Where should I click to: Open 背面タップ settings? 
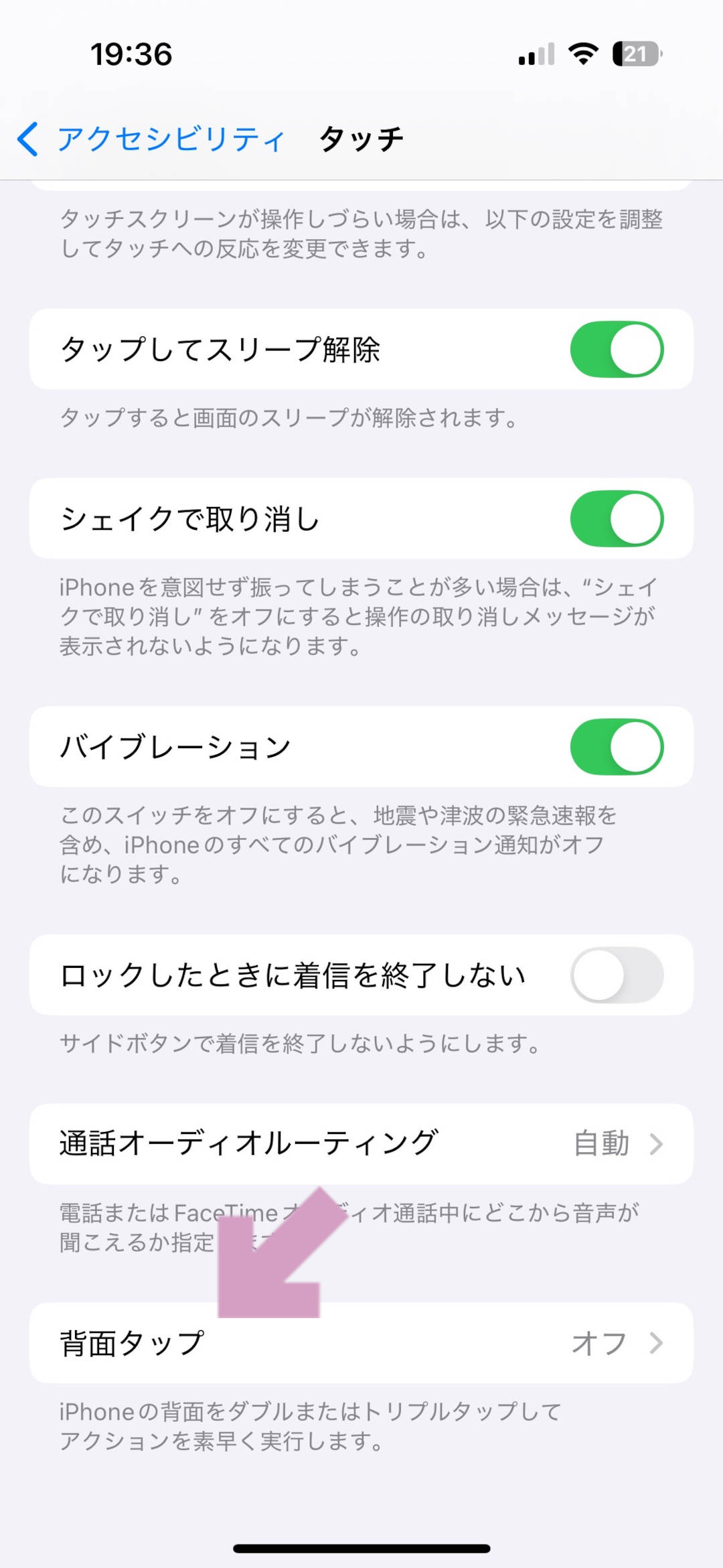[x=361, y=1342]
